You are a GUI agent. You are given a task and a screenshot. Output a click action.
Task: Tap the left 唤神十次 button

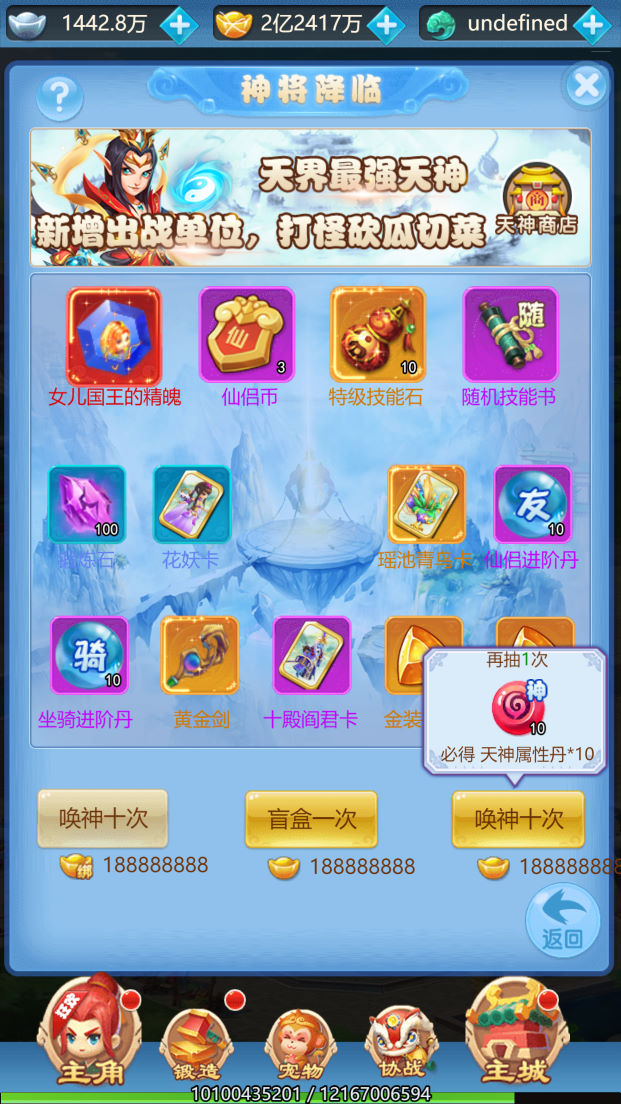tap(103, 818)
